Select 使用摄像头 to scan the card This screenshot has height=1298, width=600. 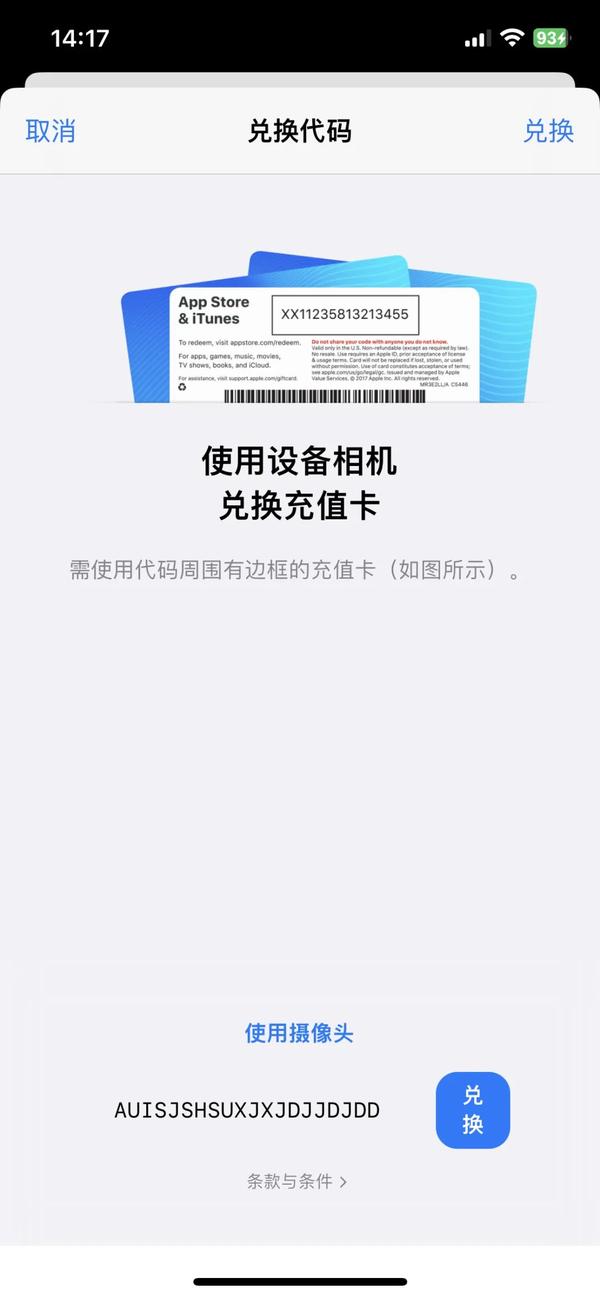pyautogui.click(x=299, y=1033)
